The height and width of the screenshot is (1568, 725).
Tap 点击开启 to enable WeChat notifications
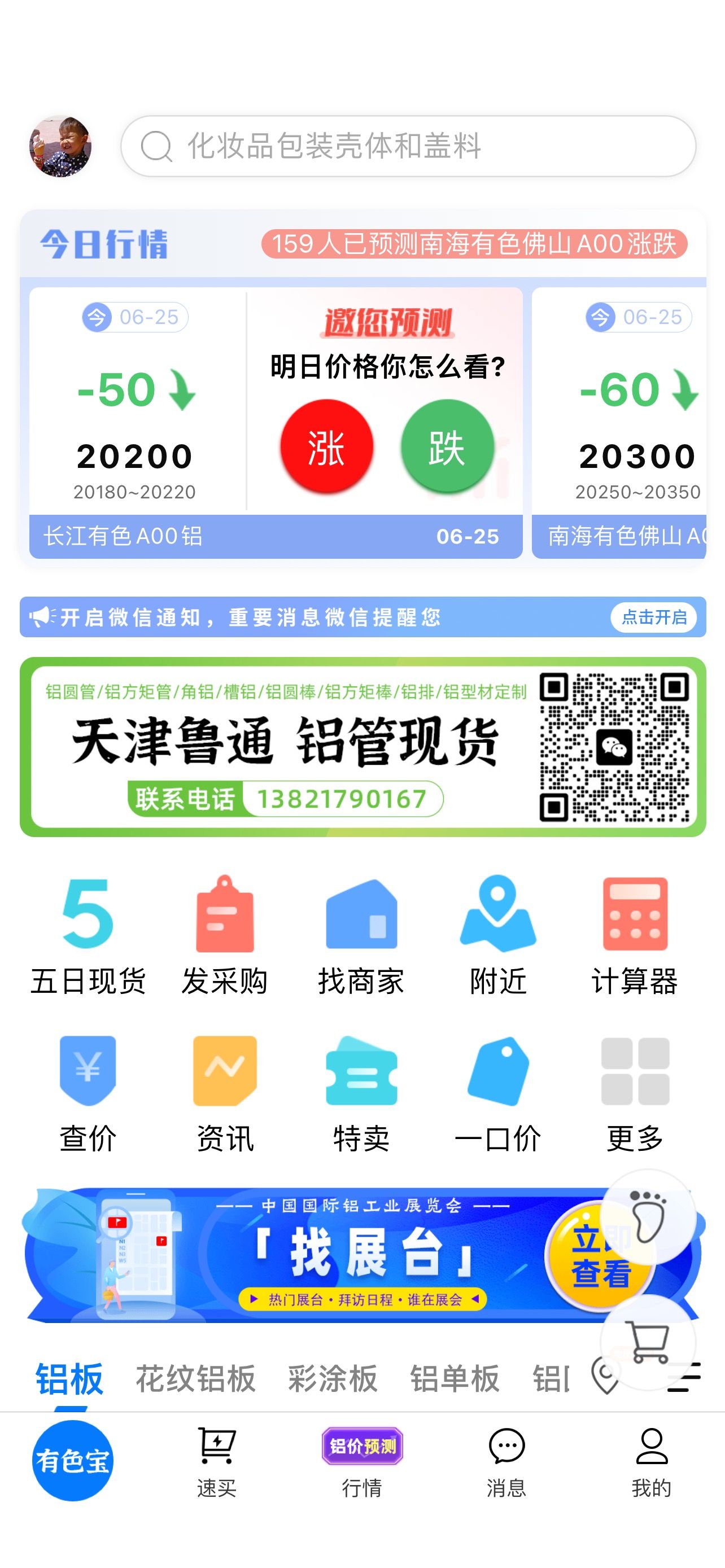click(653, 617)
